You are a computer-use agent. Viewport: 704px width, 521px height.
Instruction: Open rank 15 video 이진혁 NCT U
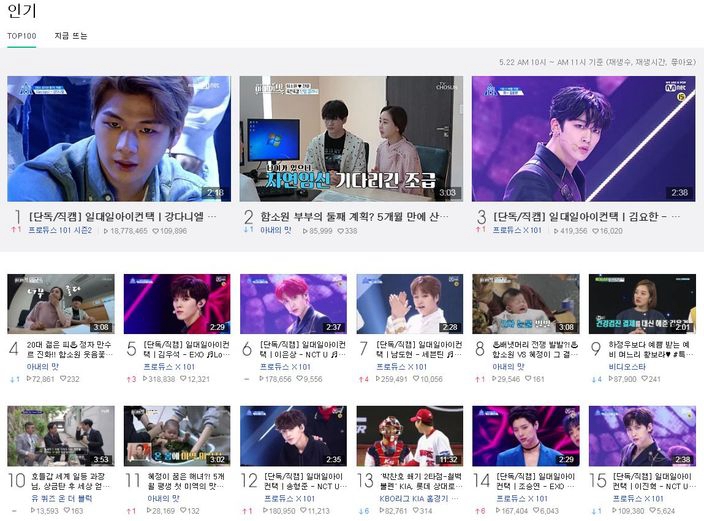pos(641,436)
